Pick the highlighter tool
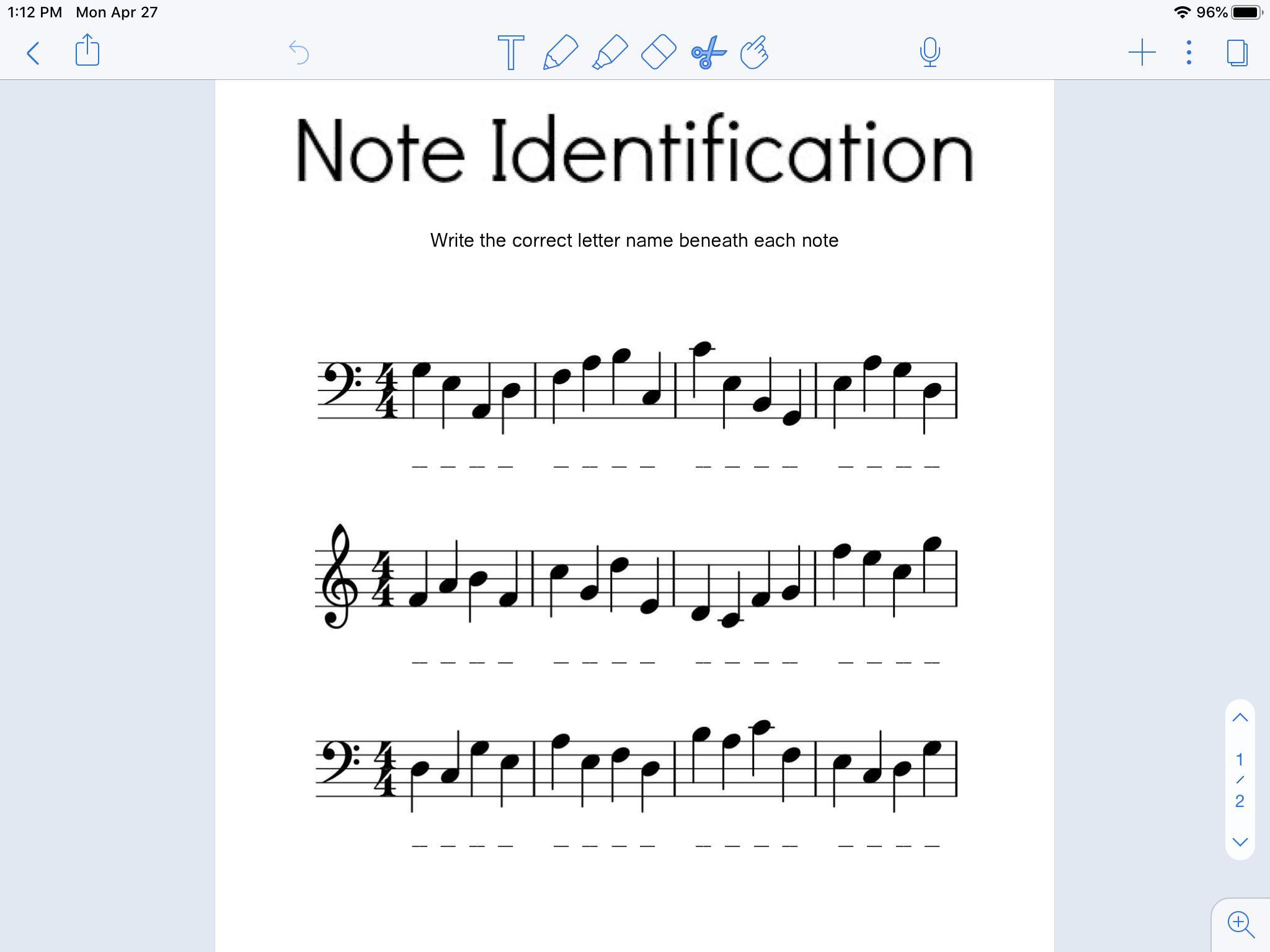The image size is (1270, 952). (610, 53)
